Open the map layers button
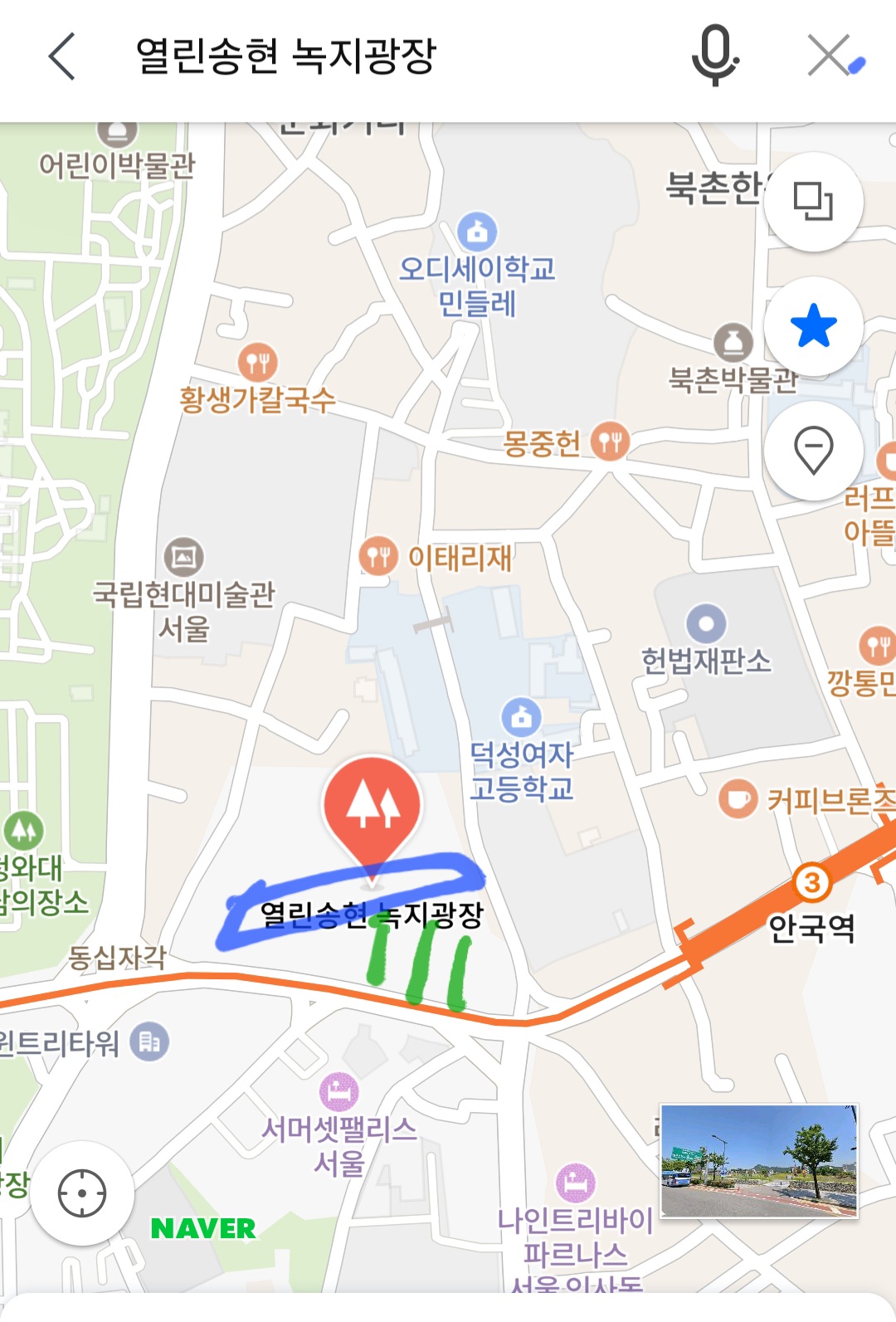This screenshot has width=896, height=1322. (x=813, y=202)
